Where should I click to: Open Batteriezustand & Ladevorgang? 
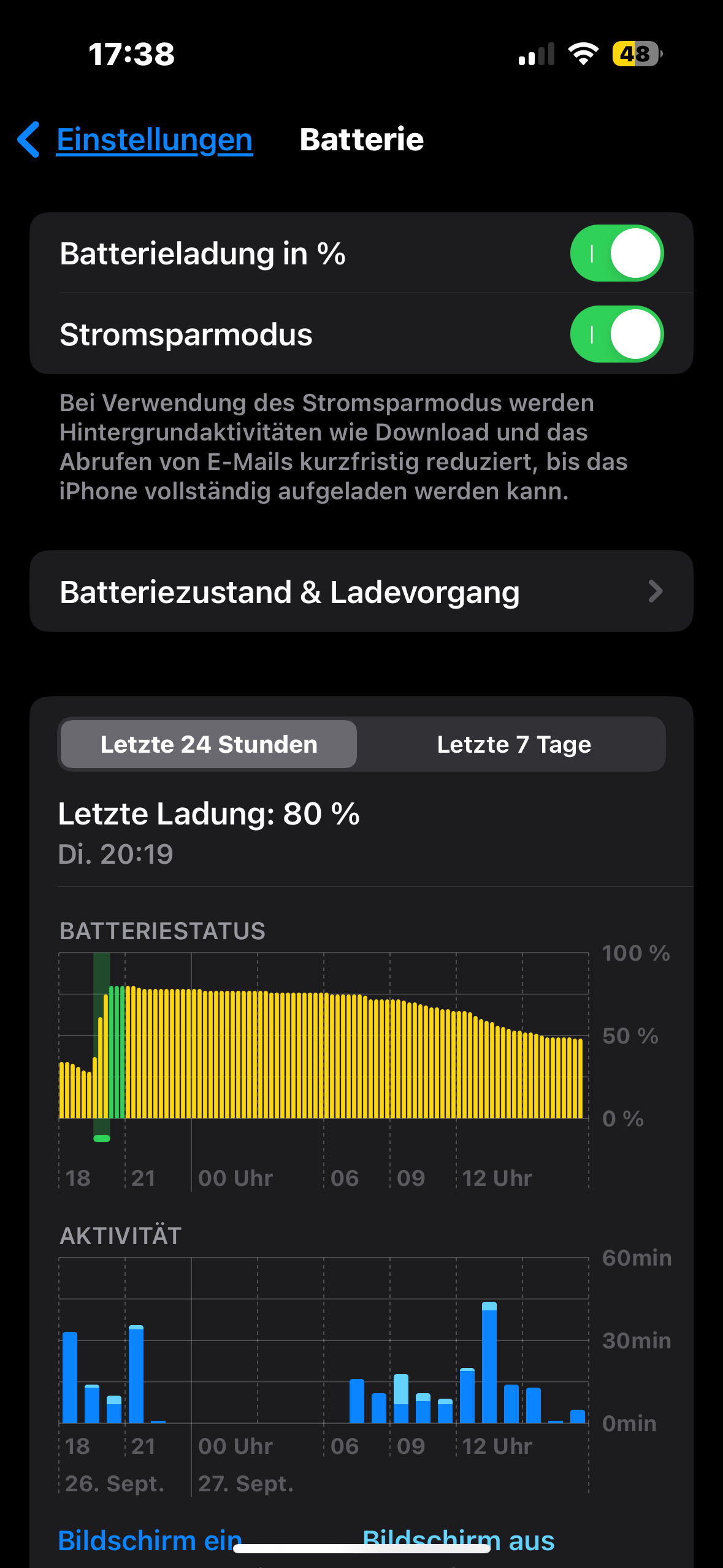coord(361,592)
